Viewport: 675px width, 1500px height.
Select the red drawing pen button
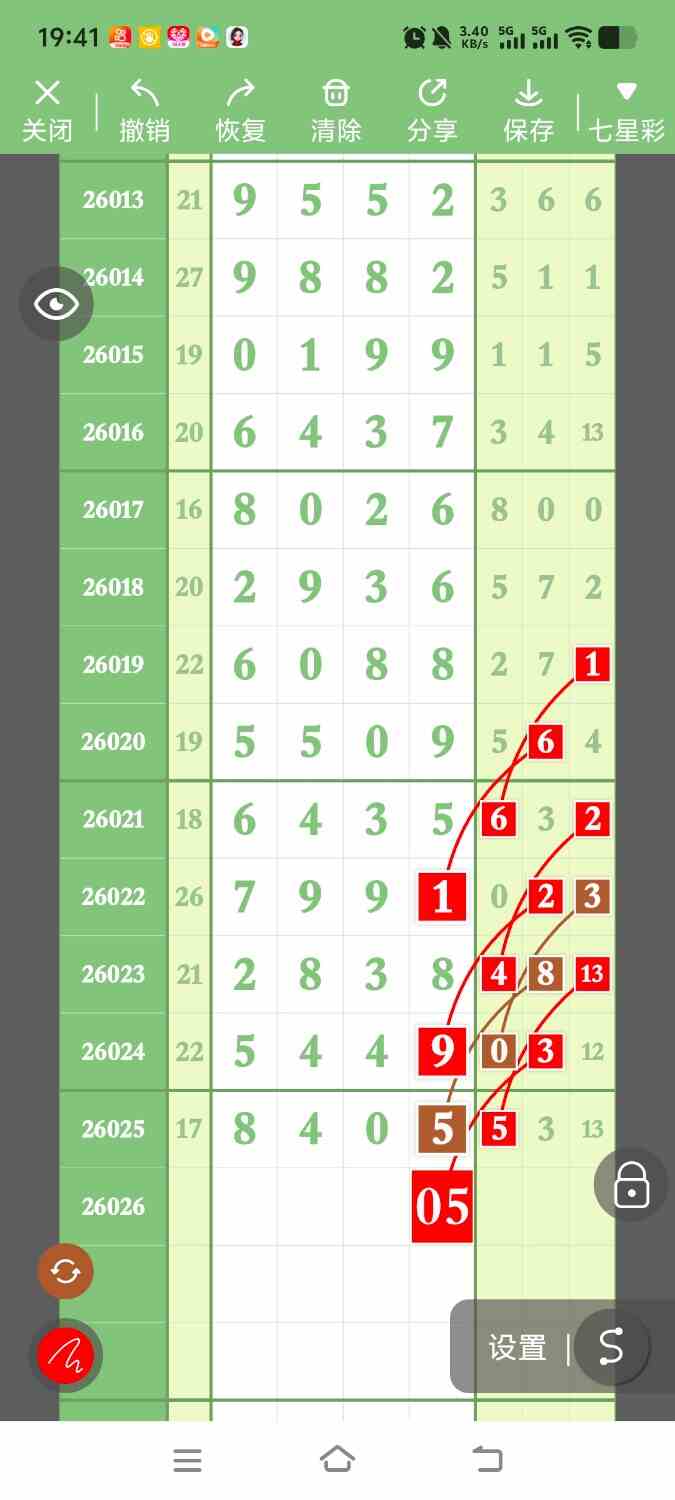pyautogui.click(x=66, y=1355)
